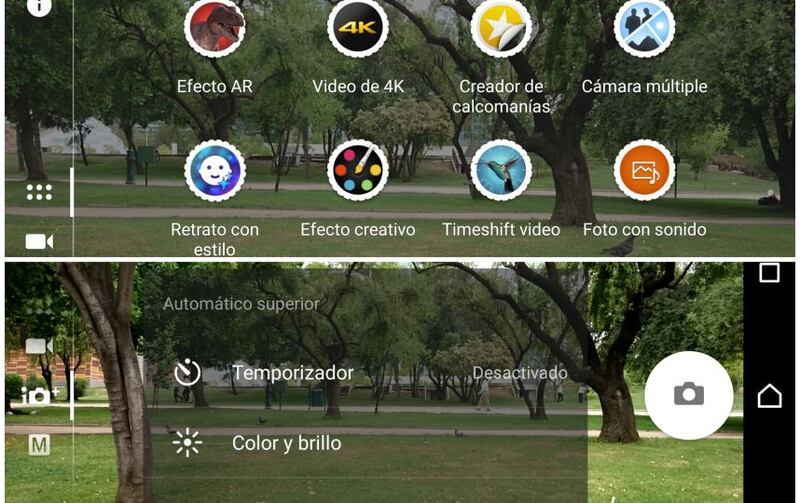Open the Temporizador setting
Viewport: 800px width, 503px height.
coord(292,373)
